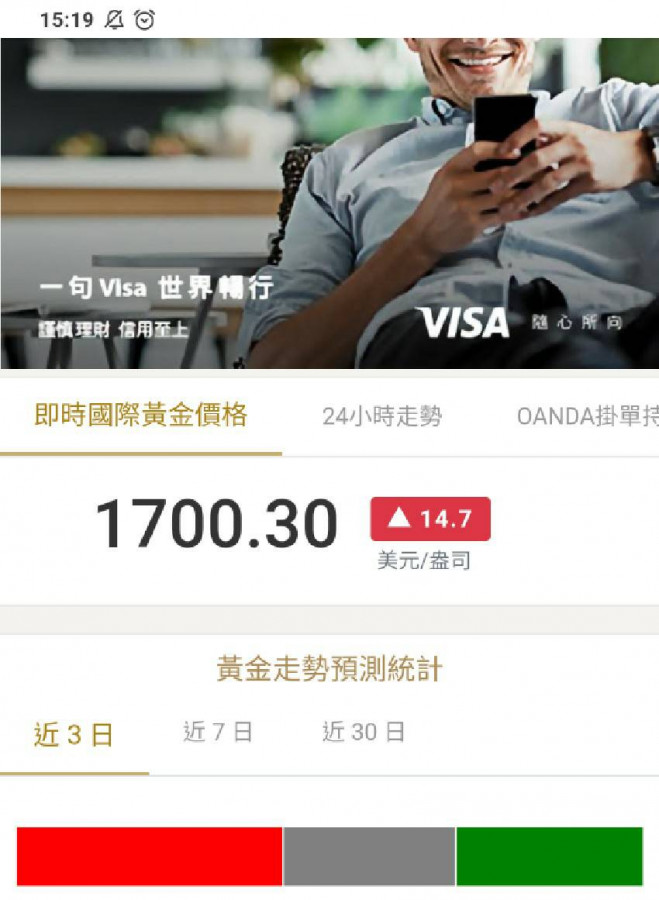This screenshot has height=900, width=659.
Task: Open the OANDA掛單 tab
Action: coord(587,417)
